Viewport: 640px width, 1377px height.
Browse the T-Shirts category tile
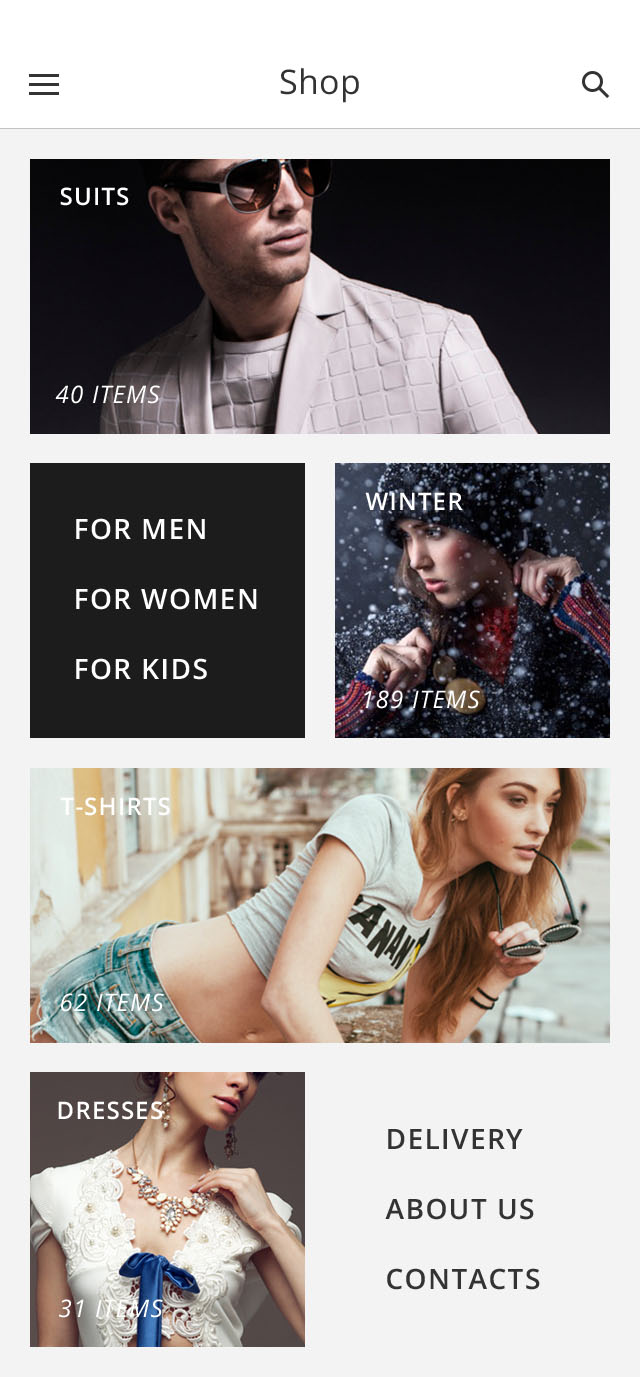(320, 905)
